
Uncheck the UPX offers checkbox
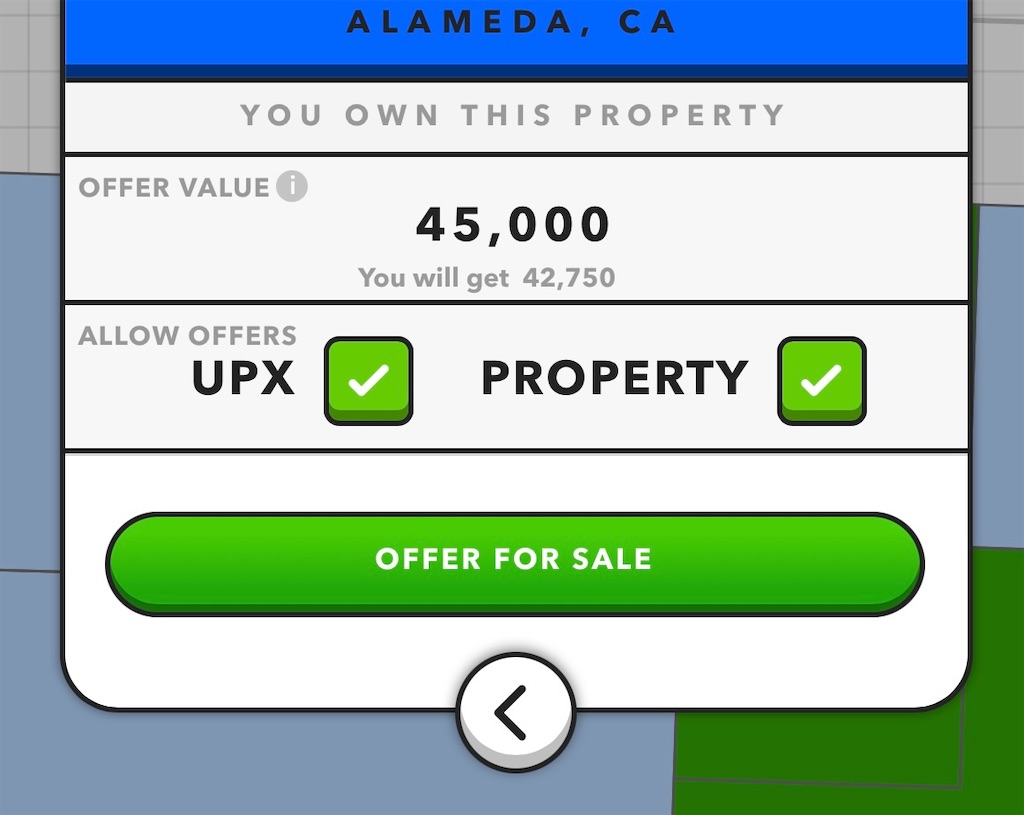[368, 380]
